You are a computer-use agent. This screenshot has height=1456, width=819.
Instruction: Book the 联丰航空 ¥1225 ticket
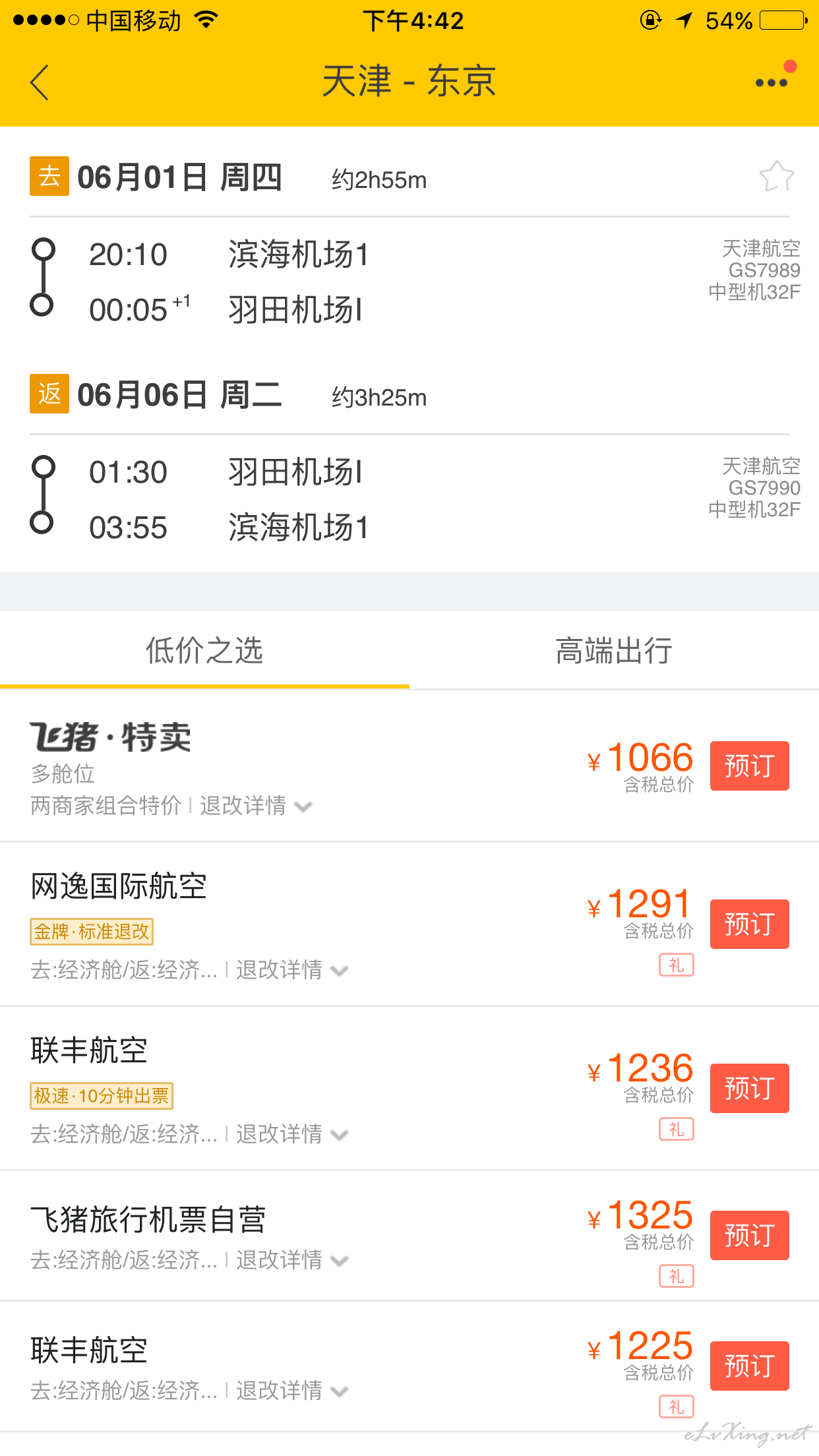749,1366
